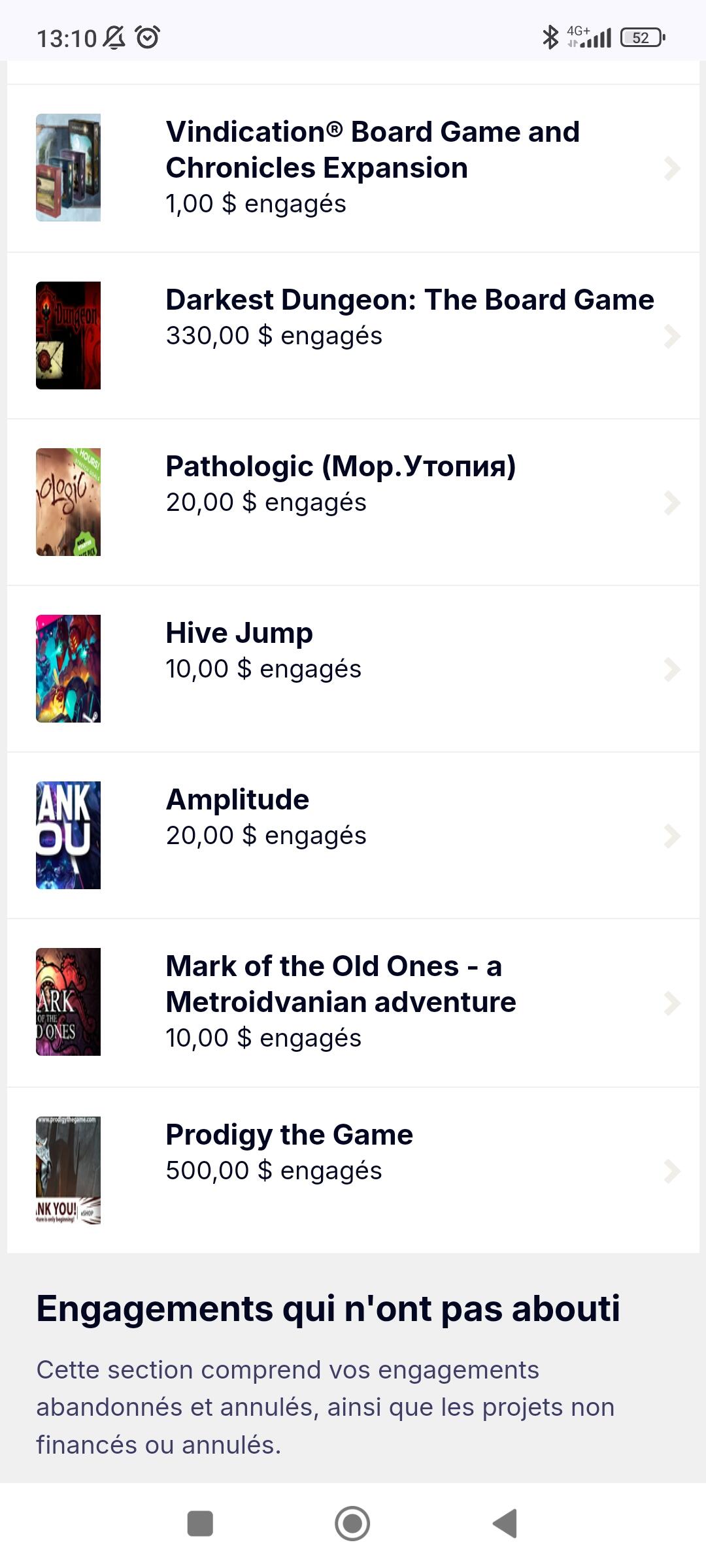Select the Amplitude pledge row
The image size is (706, 1568).
coord(353,835)
